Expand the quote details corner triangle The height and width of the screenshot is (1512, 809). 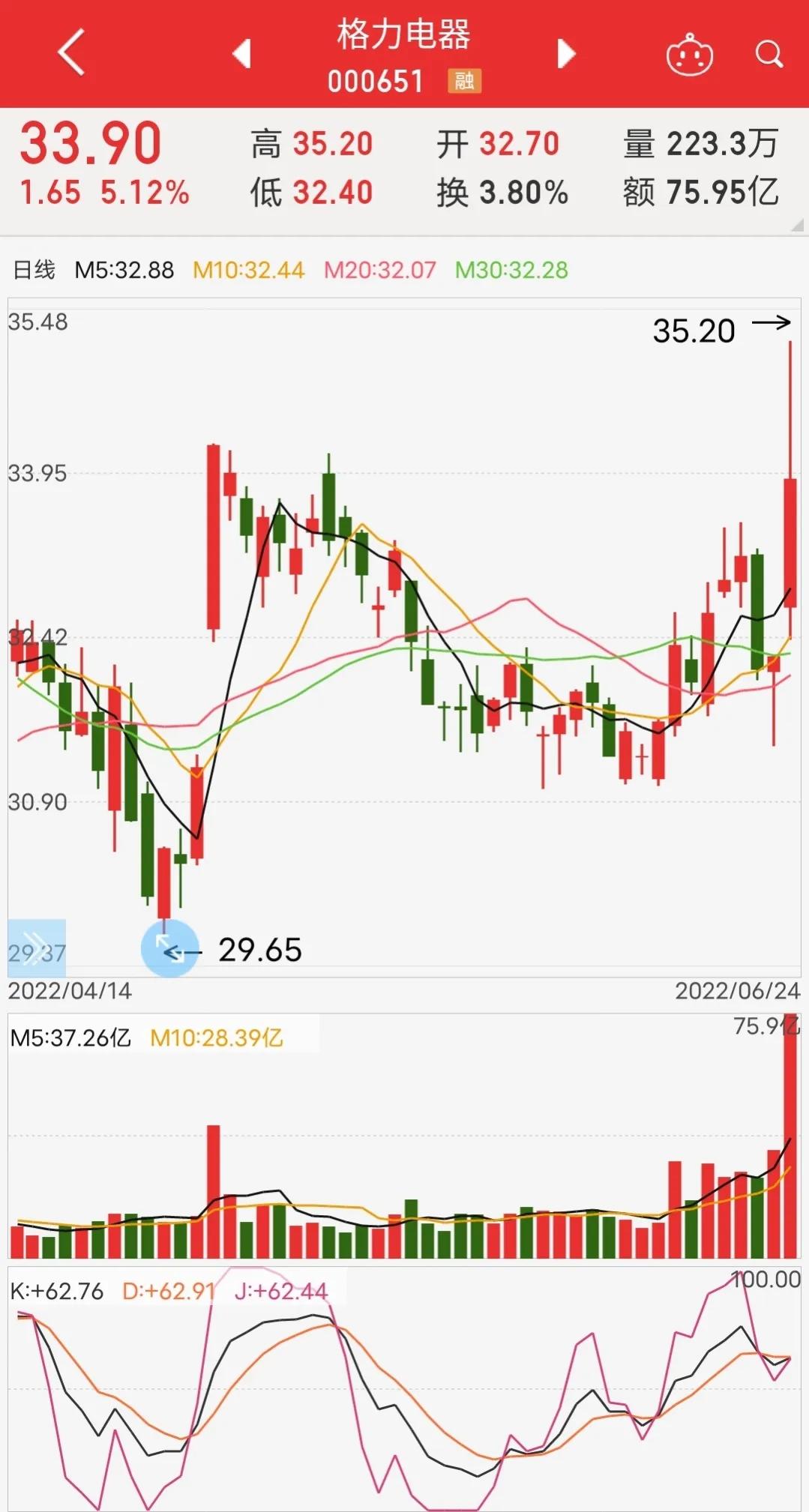pos(797,225)
